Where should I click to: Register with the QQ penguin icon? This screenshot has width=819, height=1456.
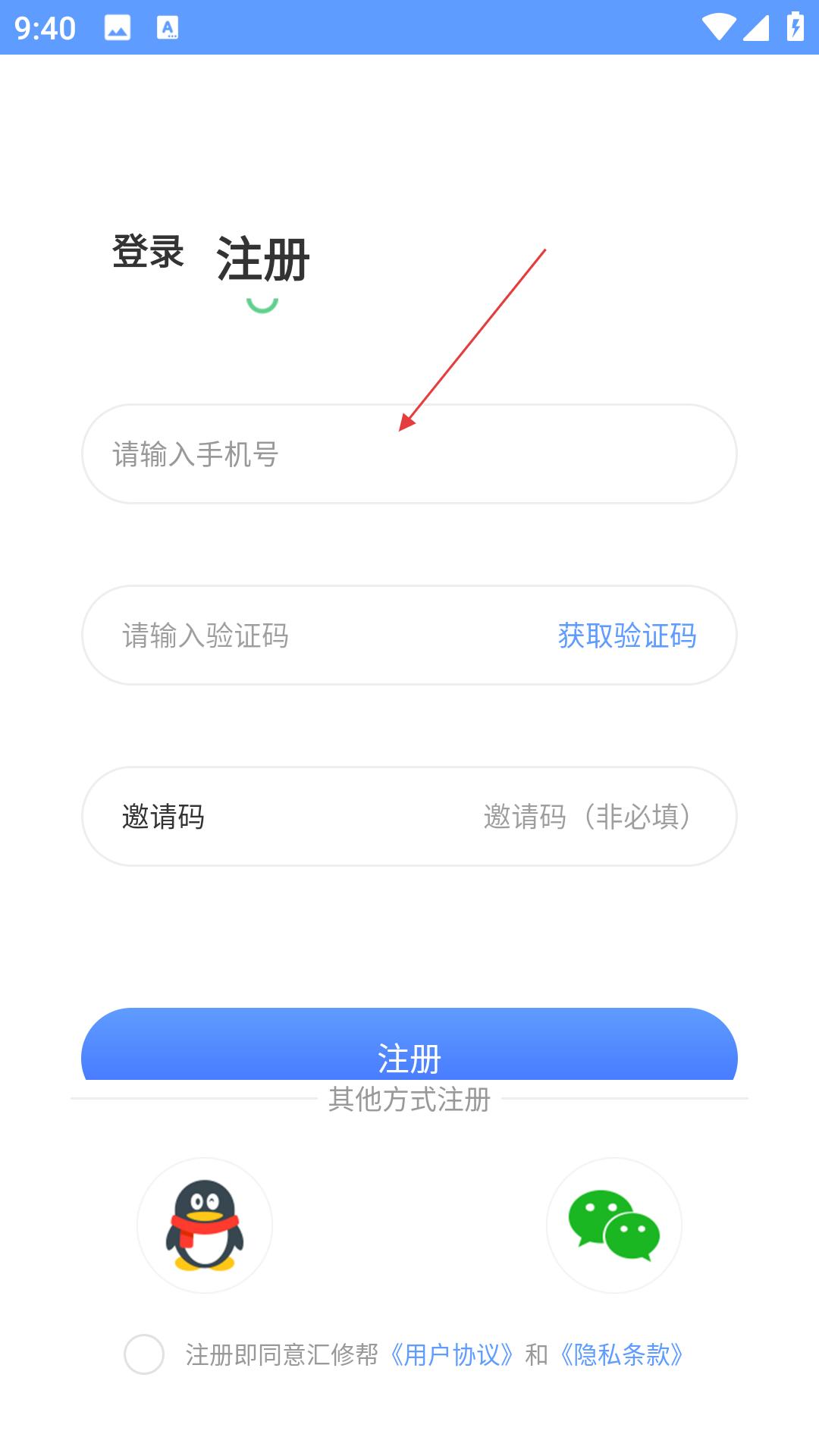205,1225
